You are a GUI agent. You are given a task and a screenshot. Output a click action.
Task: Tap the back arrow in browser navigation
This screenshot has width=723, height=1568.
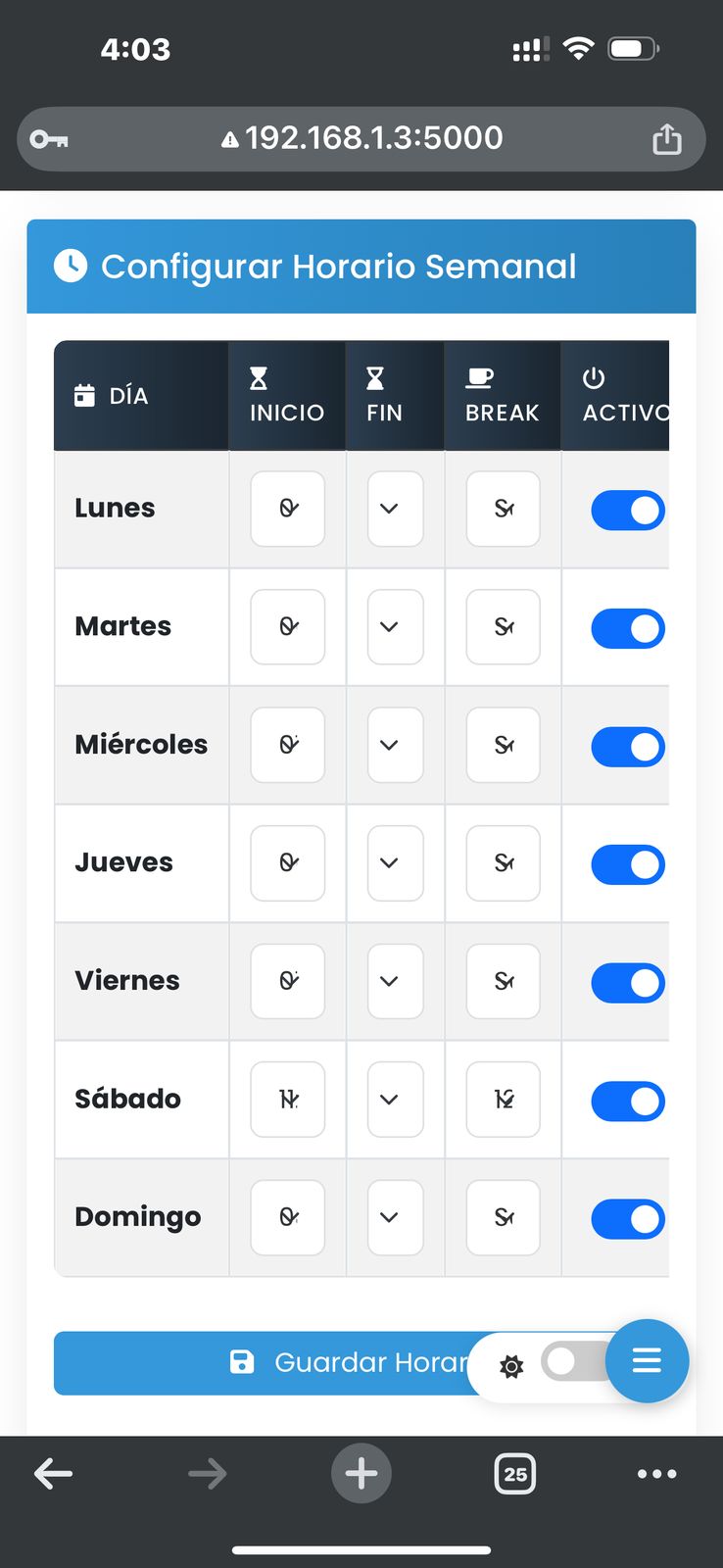click(54, 1473)
